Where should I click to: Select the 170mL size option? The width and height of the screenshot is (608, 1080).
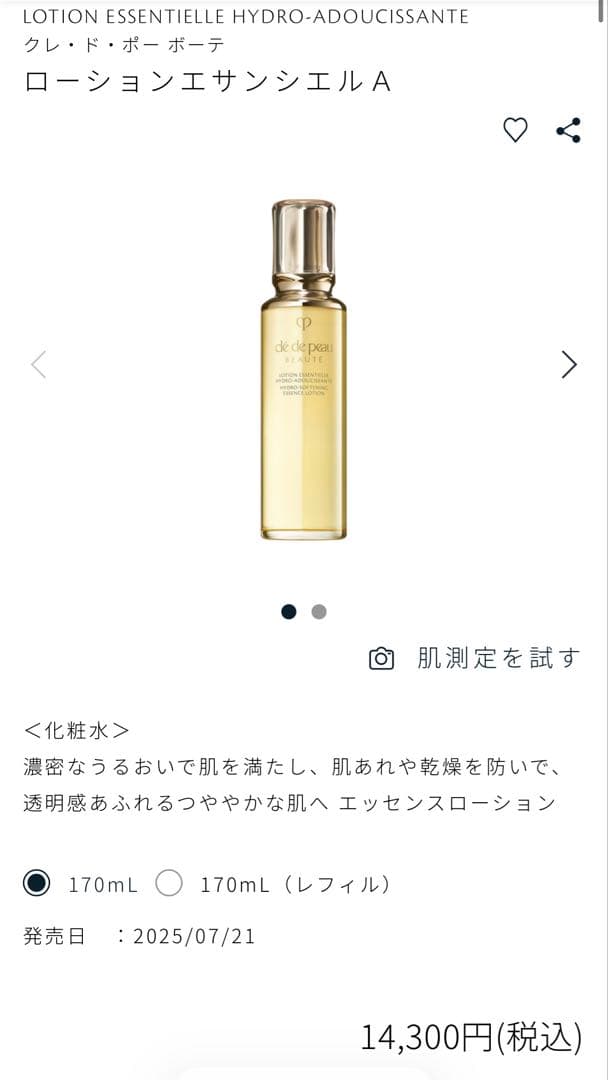(x=37, y=883)
